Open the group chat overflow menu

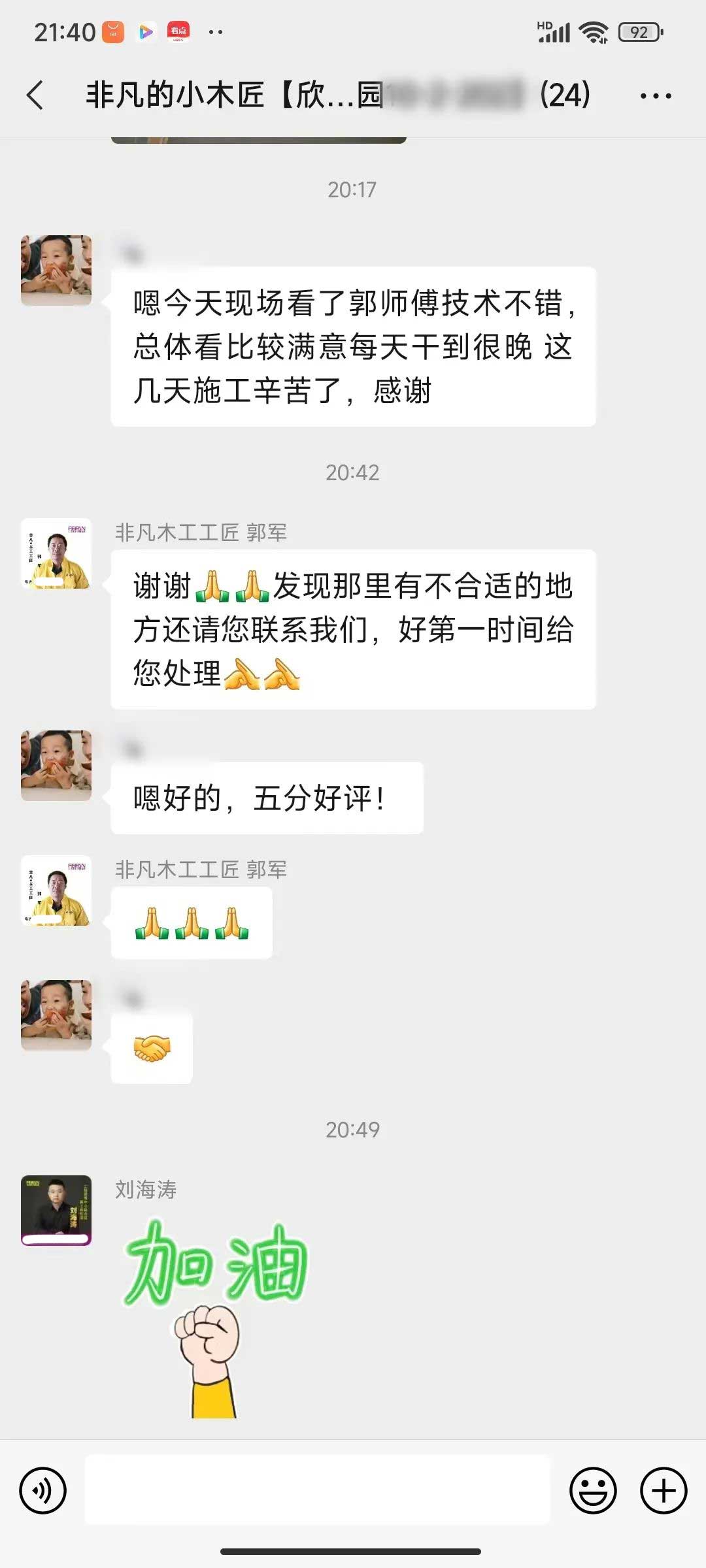click(x=655, y=96)
